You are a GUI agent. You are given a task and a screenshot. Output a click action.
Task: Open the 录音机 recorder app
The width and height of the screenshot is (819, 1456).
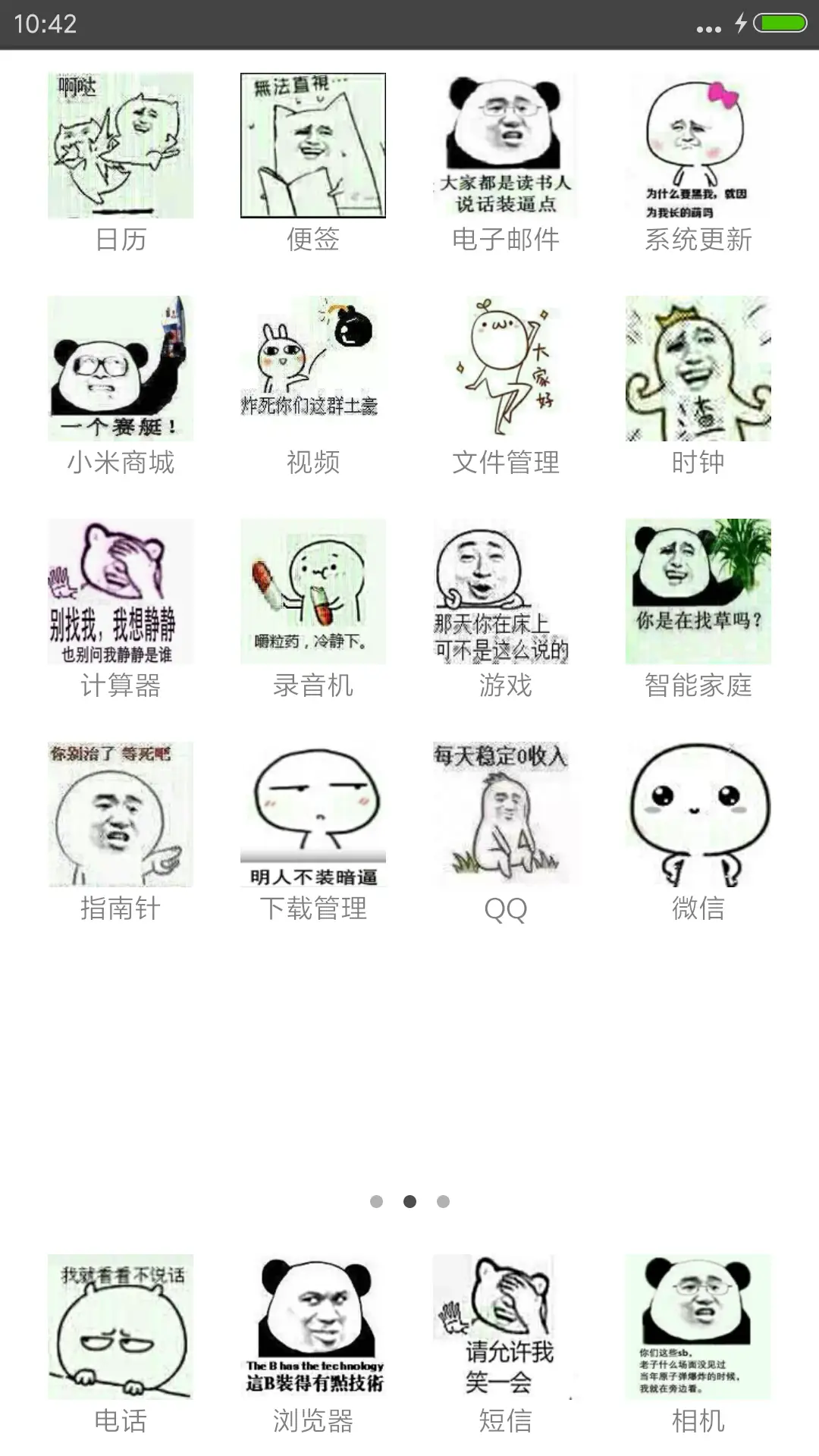point(313,591)
